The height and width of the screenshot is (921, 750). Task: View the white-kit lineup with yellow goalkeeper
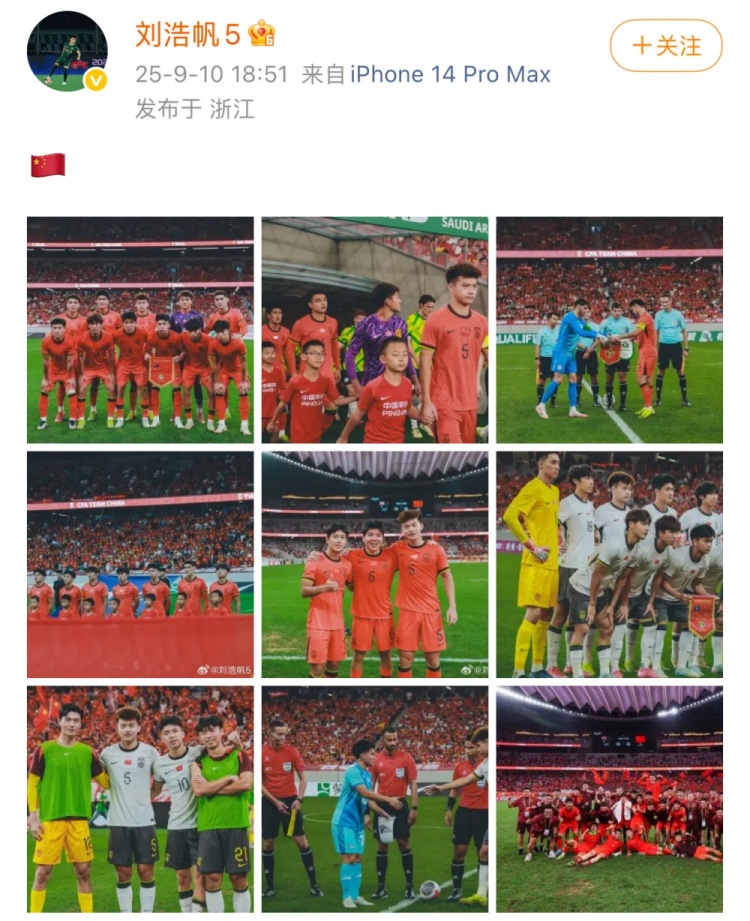coord(609,565)
